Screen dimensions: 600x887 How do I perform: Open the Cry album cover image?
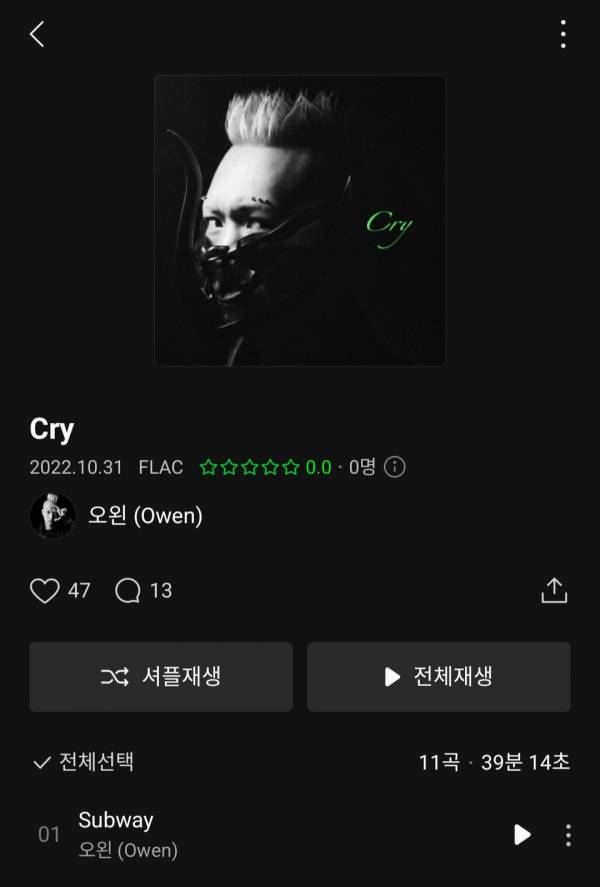coord(299,220)
